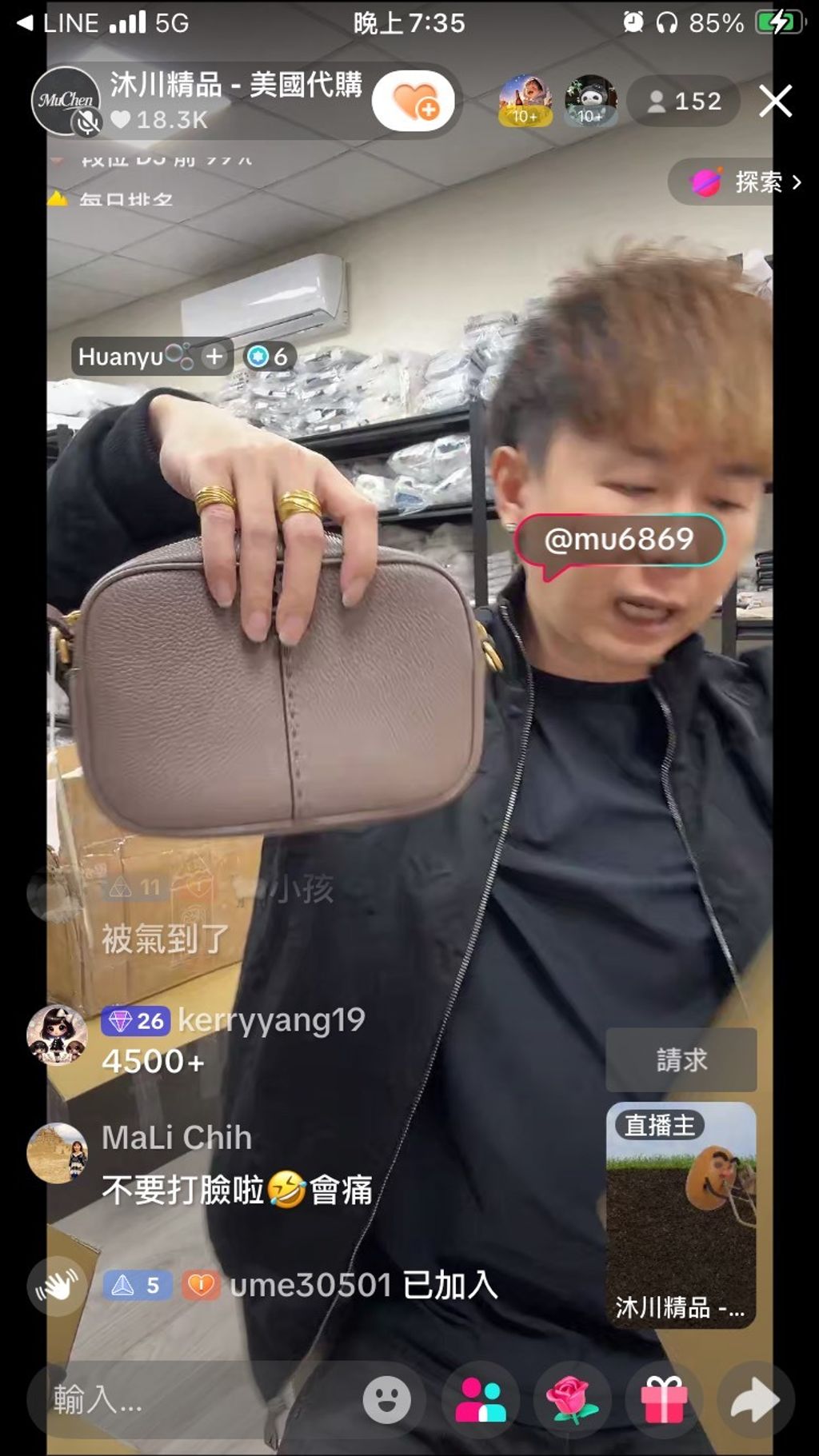Open the viewer count list showing 152
Screen dimensions: 819x1456
click(684, 102)
